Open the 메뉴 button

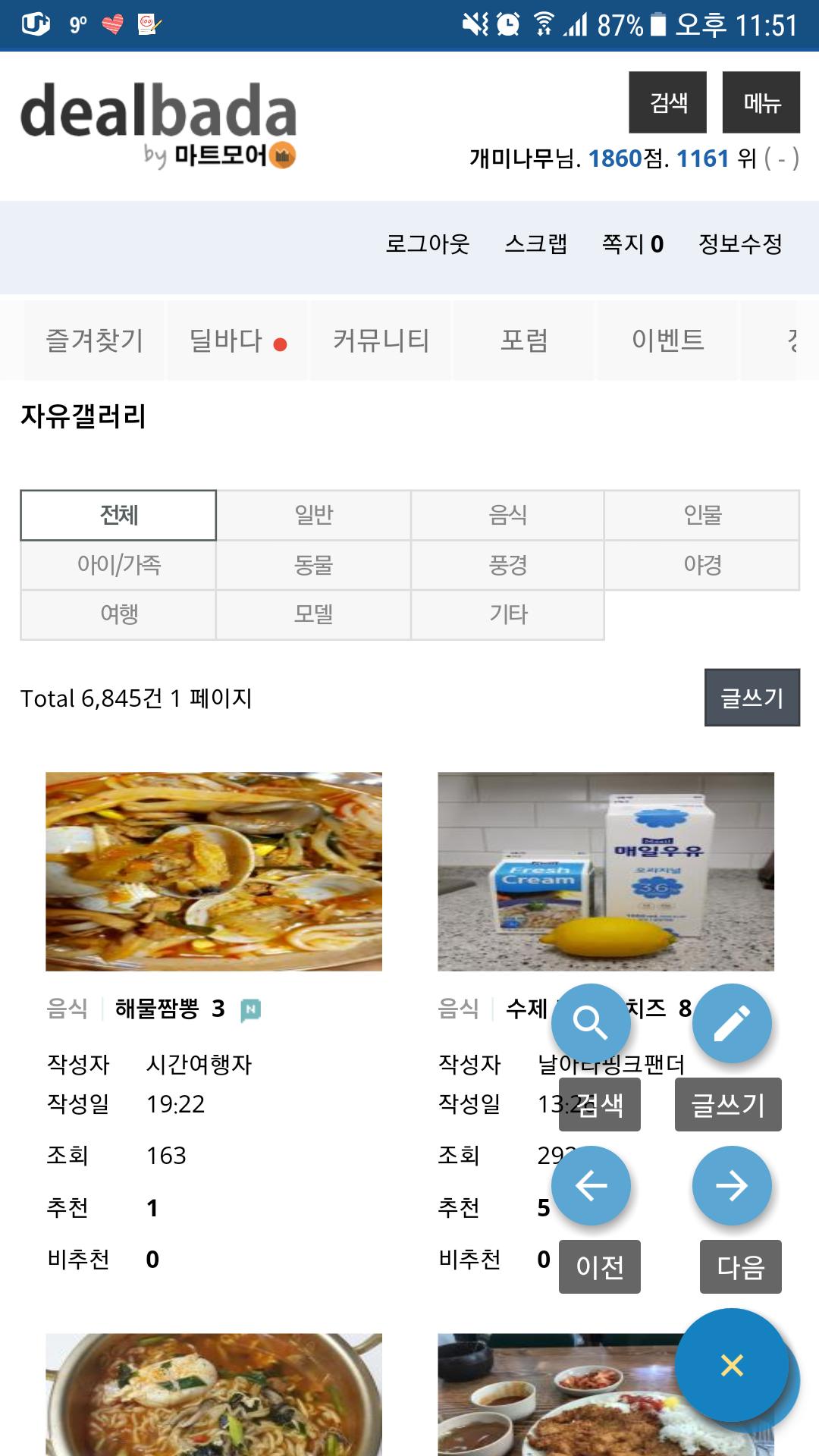point(761,102)
